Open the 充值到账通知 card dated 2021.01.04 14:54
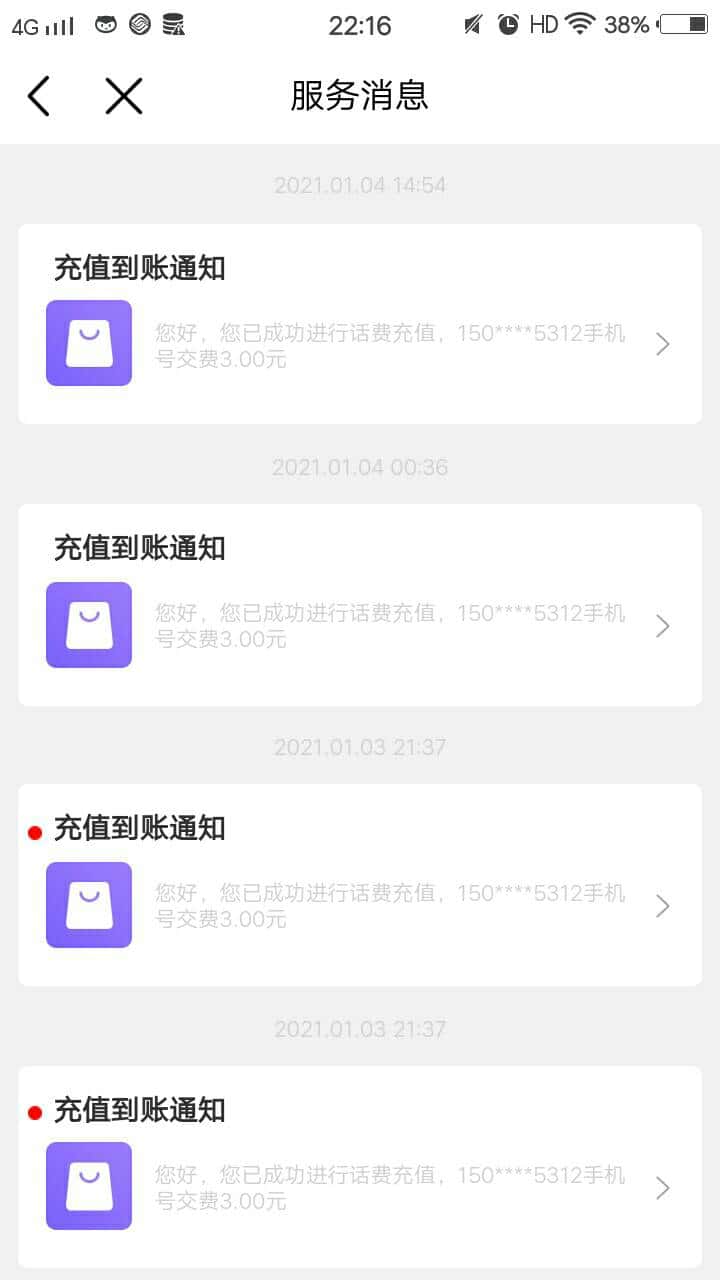Image resolution: width=720 pixels, height=1280 pixels. [360, 324]
